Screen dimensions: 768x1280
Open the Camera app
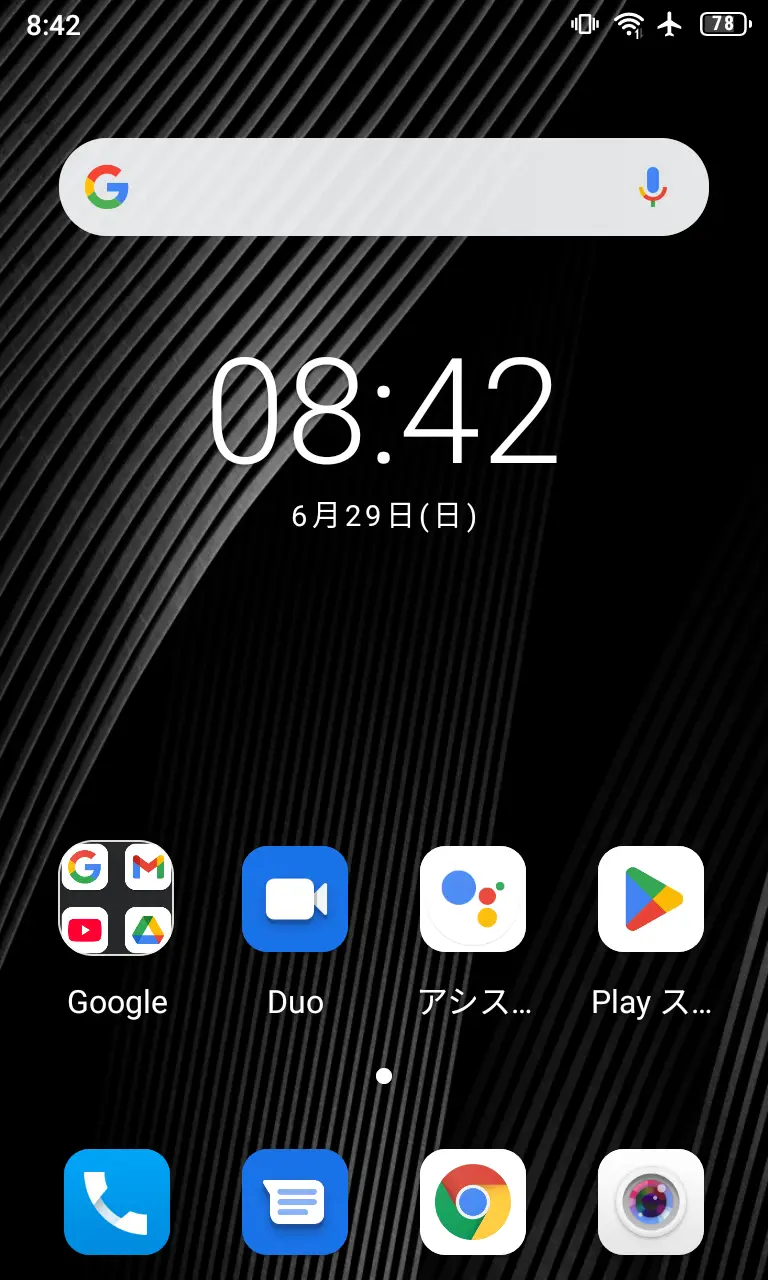tap(651, 1201)
